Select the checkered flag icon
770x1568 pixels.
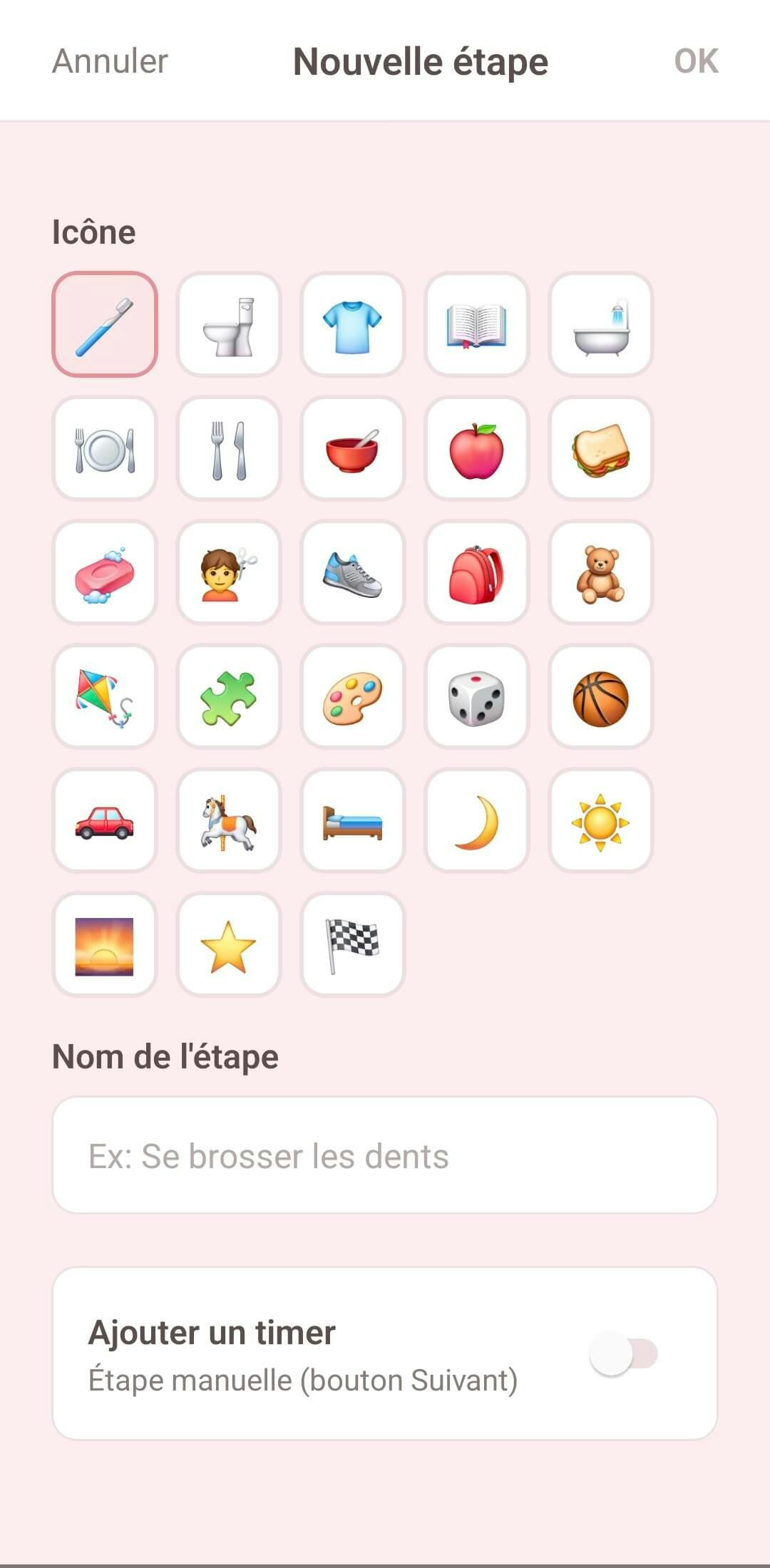(x=353, y=944)
